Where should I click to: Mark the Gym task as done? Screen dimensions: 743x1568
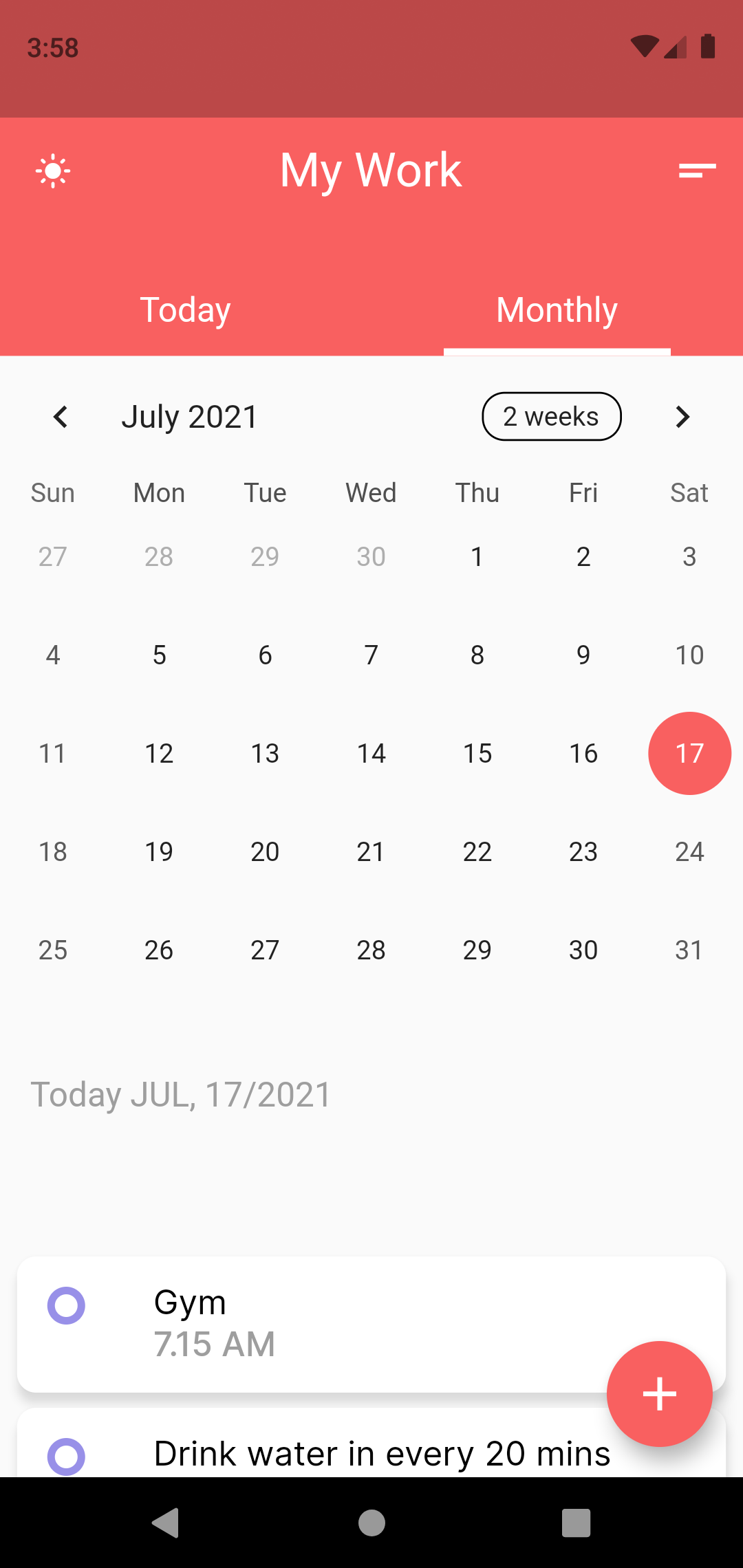coord(66,1305)
